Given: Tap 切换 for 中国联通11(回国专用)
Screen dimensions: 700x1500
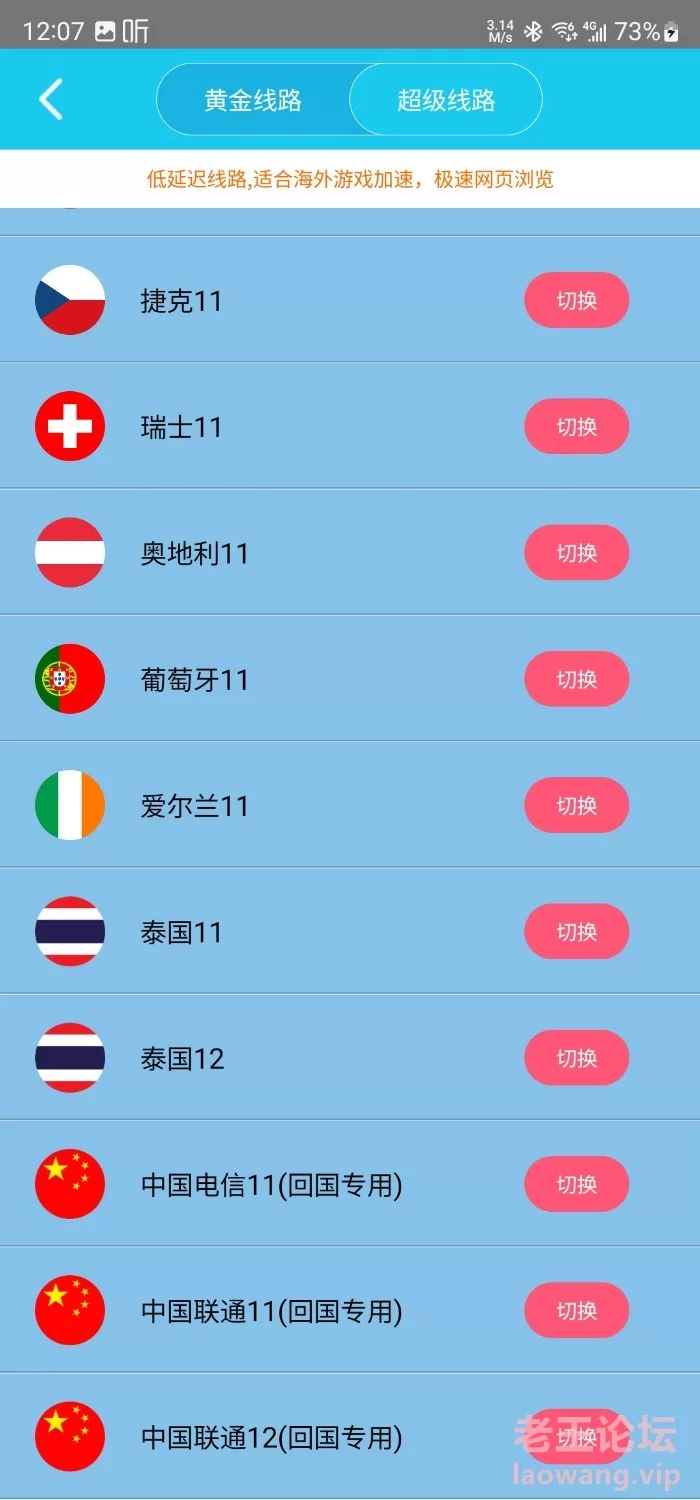Looking at the screenshot, I should (x=577, y=1311).
